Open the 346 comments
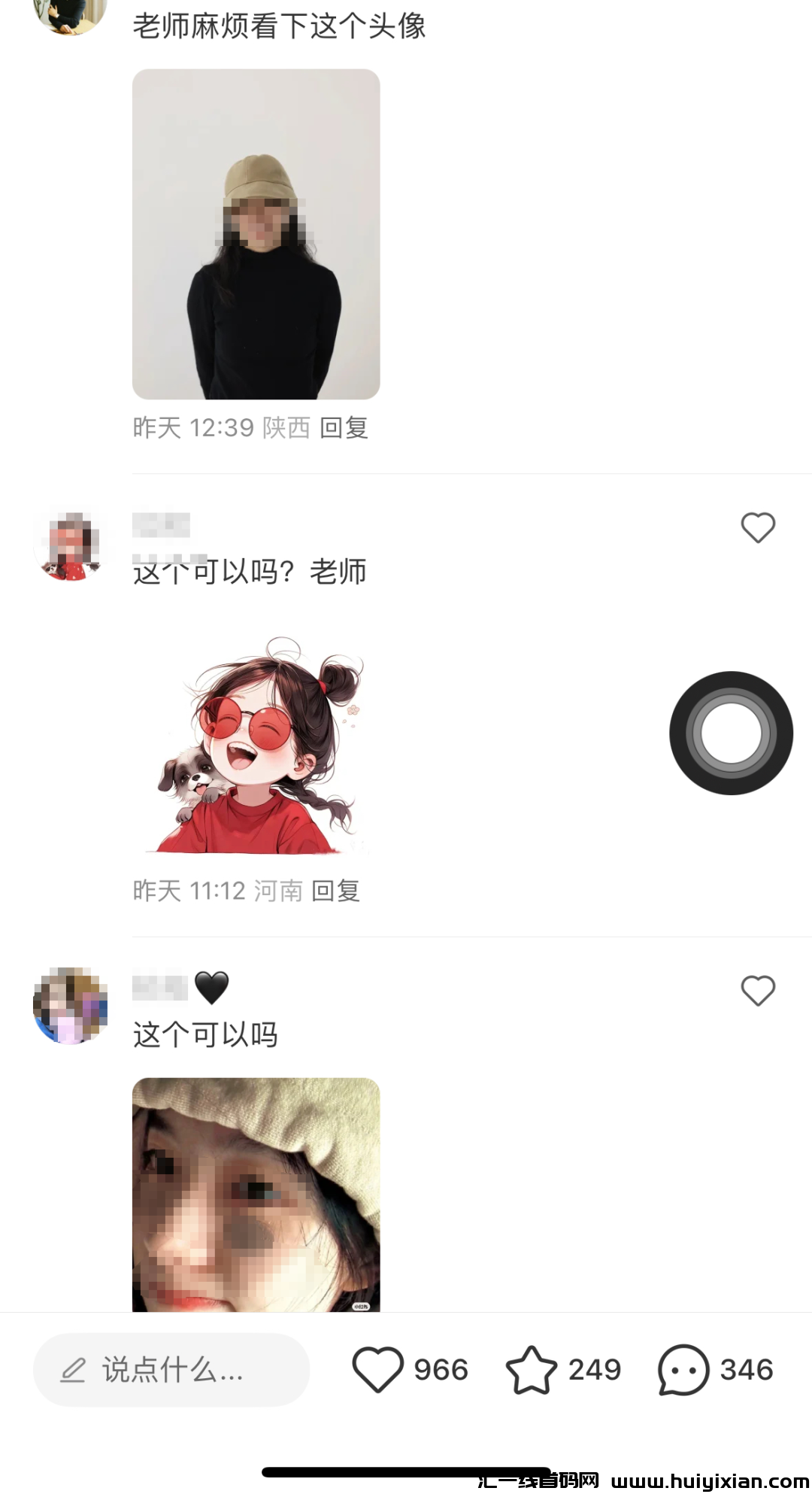The image size is (812, 1494). (683, 1370)
